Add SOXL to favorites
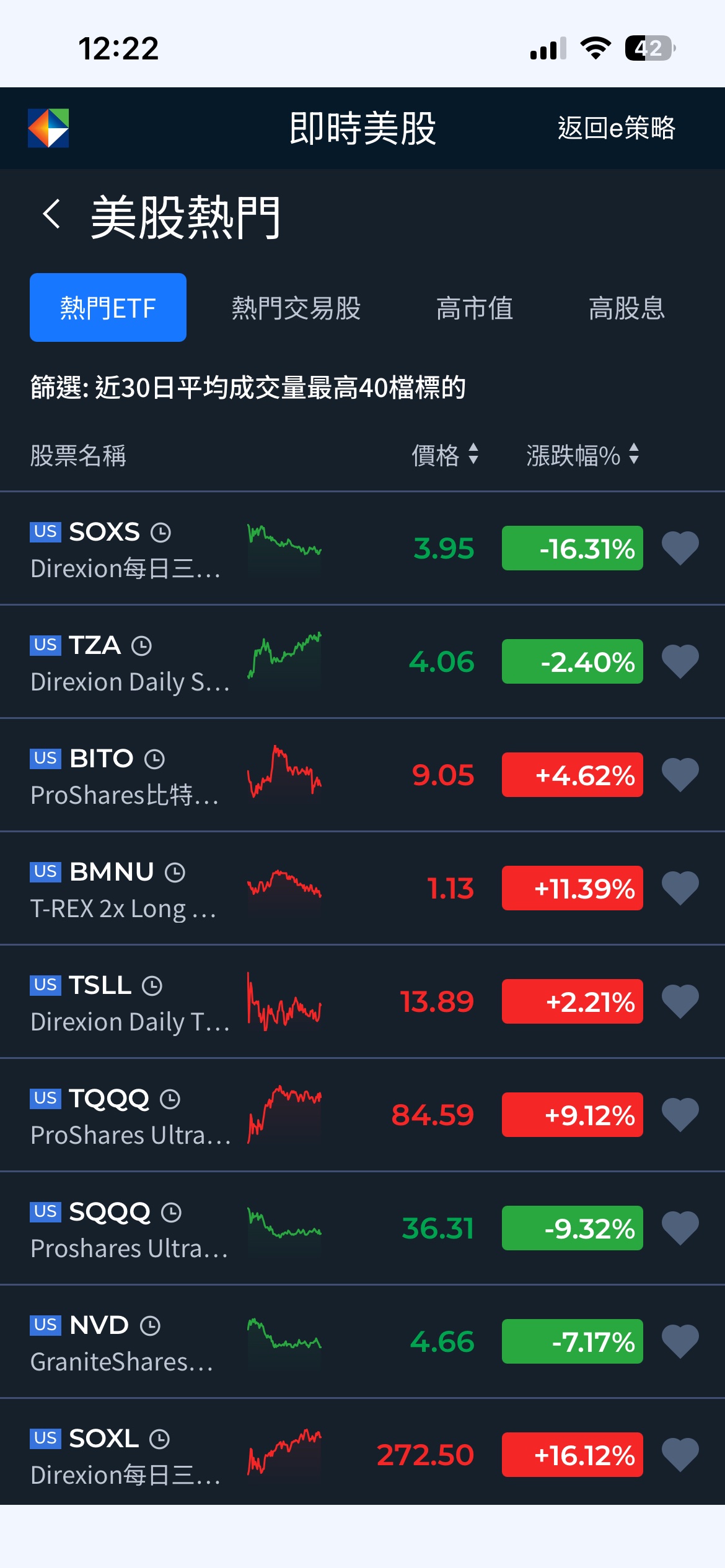725x1568 pixels. tap(680, 1455)
